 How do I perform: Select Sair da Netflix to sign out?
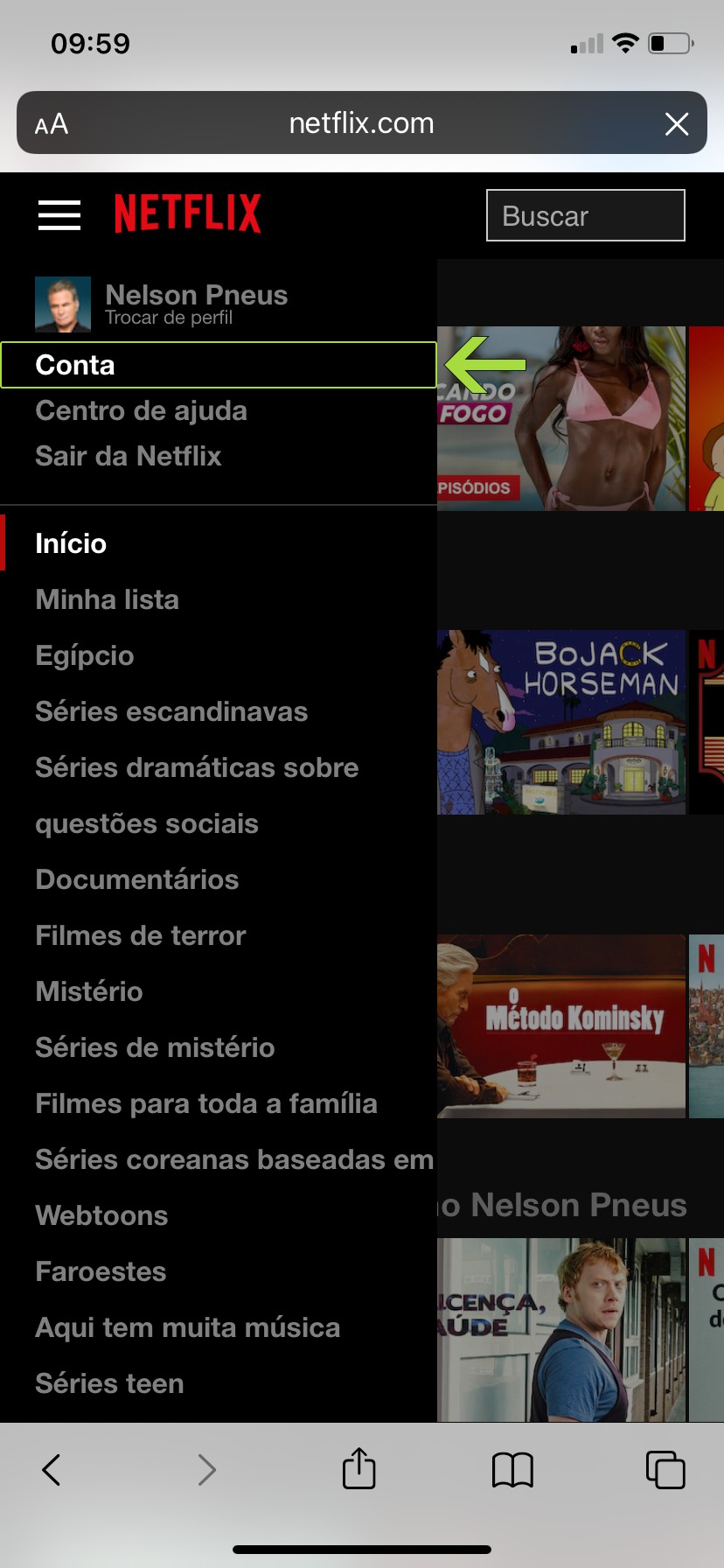[128, 456]
